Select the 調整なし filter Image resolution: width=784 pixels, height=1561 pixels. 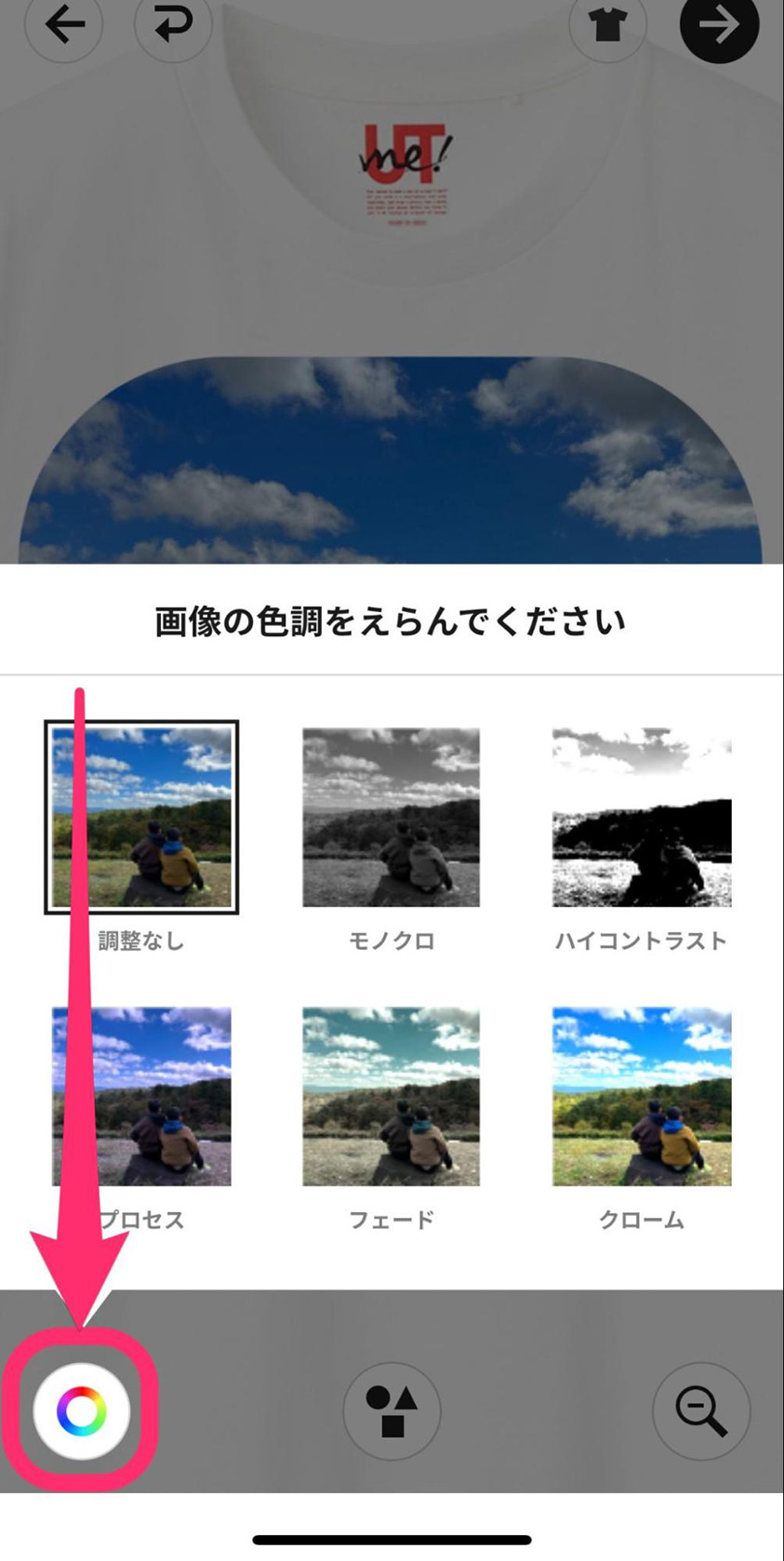pyautogui.click(x=141, y=817)
